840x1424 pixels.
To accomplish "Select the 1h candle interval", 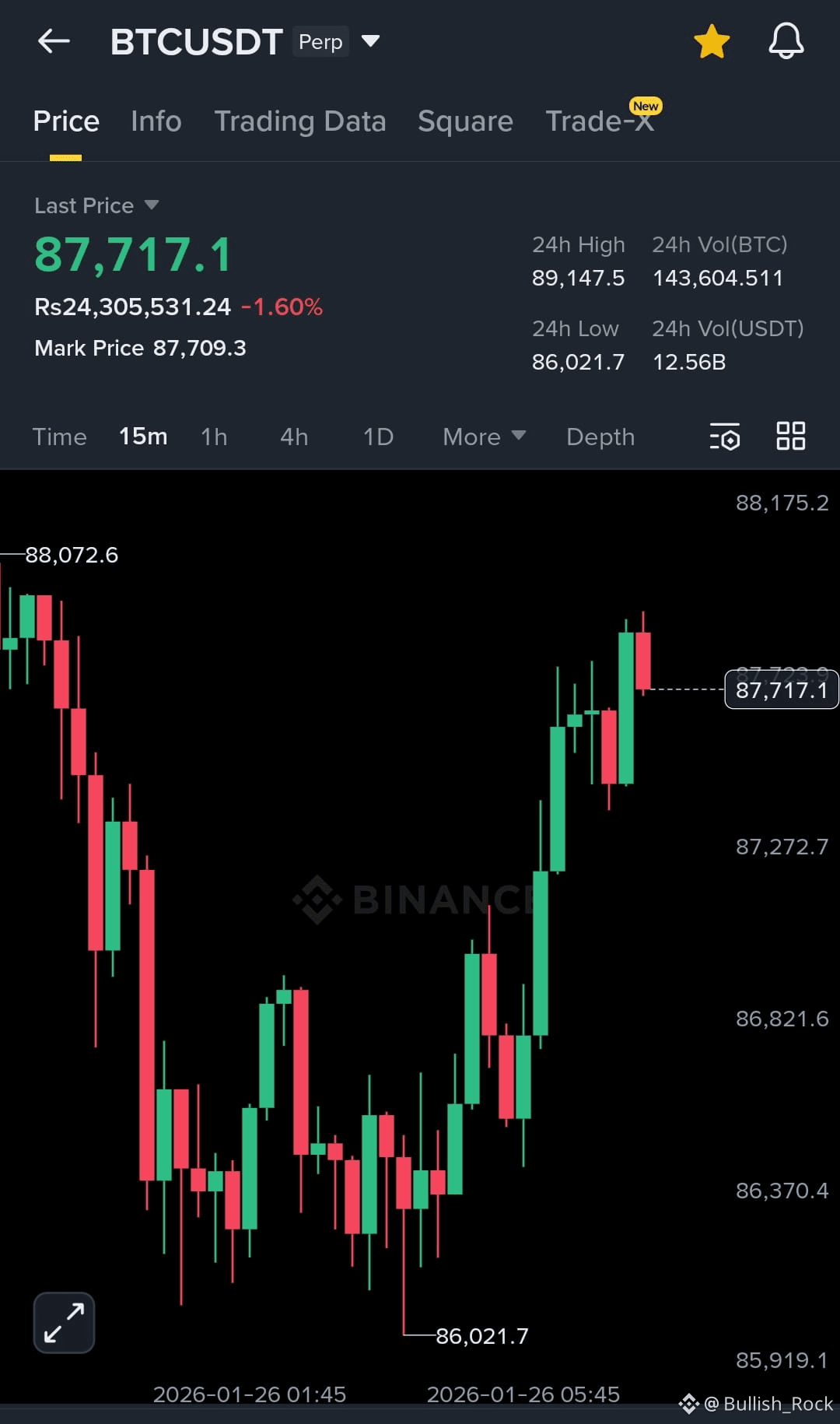I will coord(214,437).
